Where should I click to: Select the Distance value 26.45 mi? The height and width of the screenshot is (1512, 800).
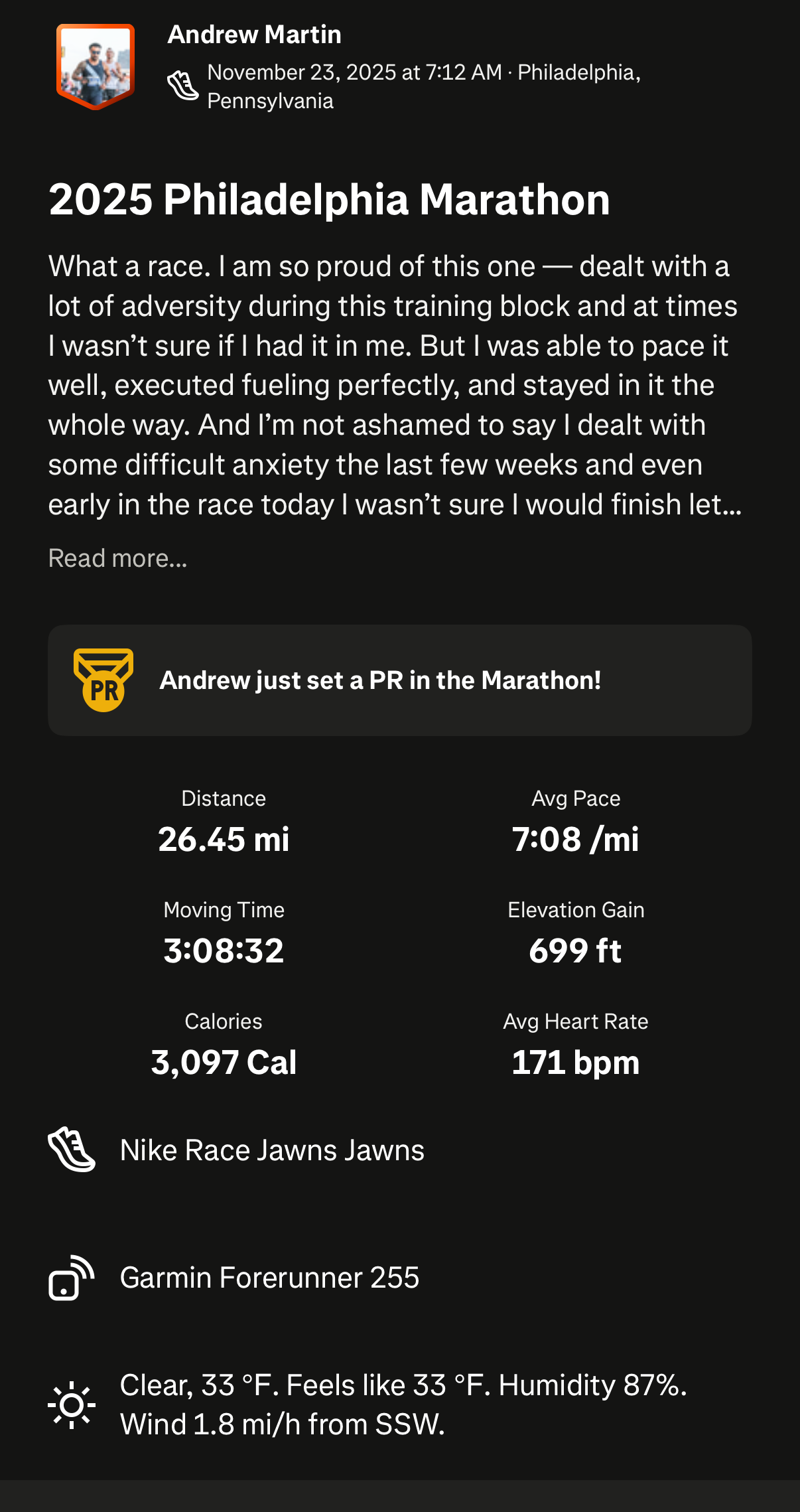(x=224, y=839)
